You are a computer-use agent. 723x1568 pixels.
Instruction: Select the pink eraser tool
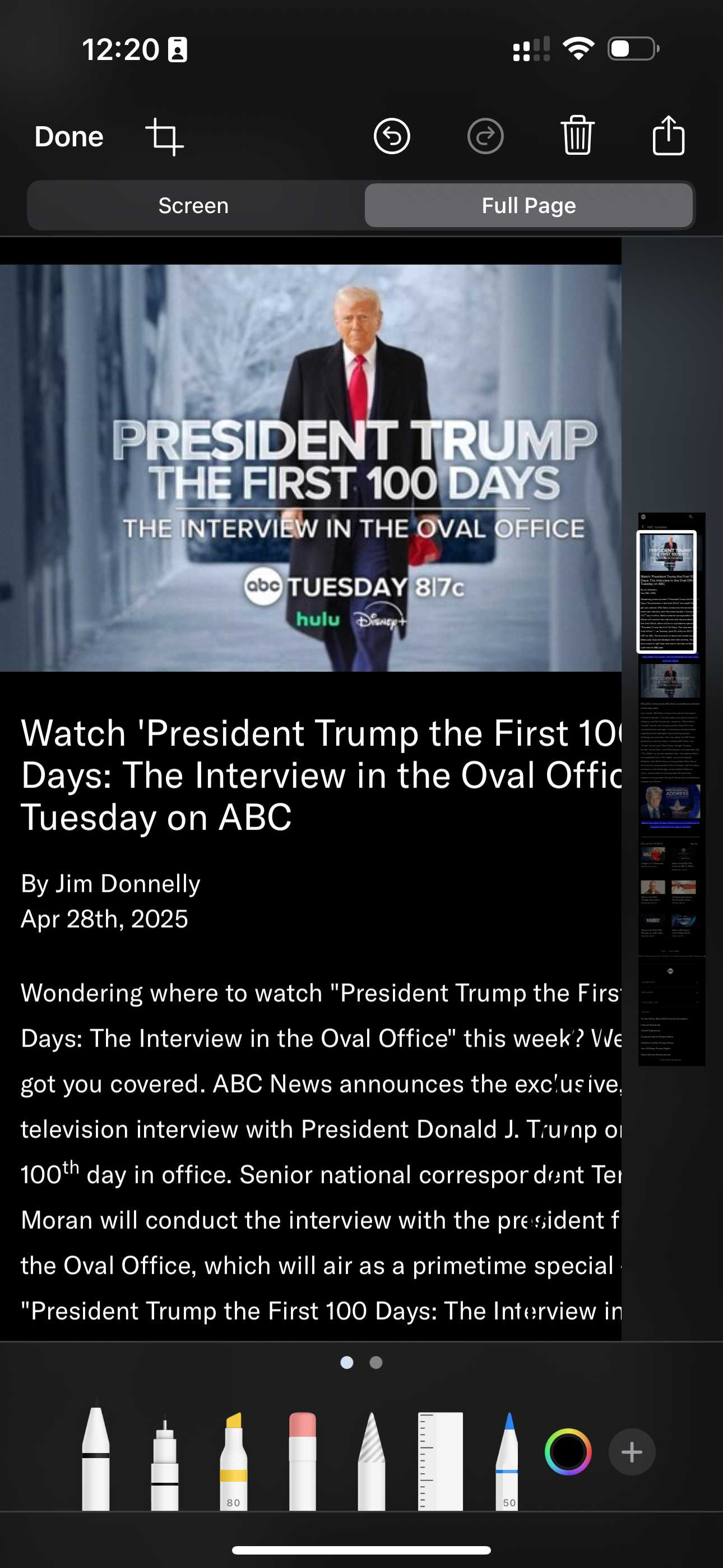303,1461
